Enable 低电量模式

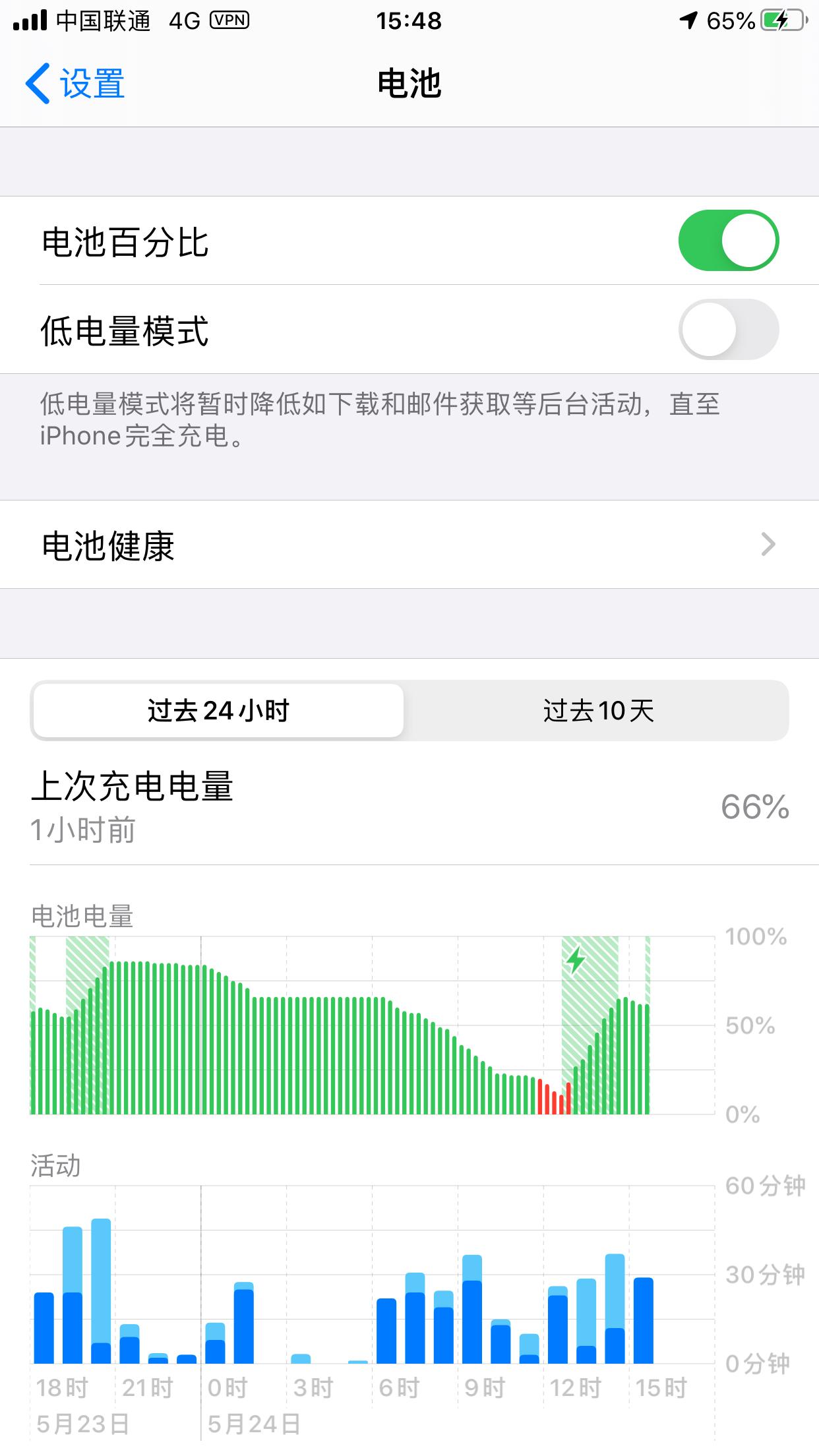pyautogui.click(x=728, y=329)
